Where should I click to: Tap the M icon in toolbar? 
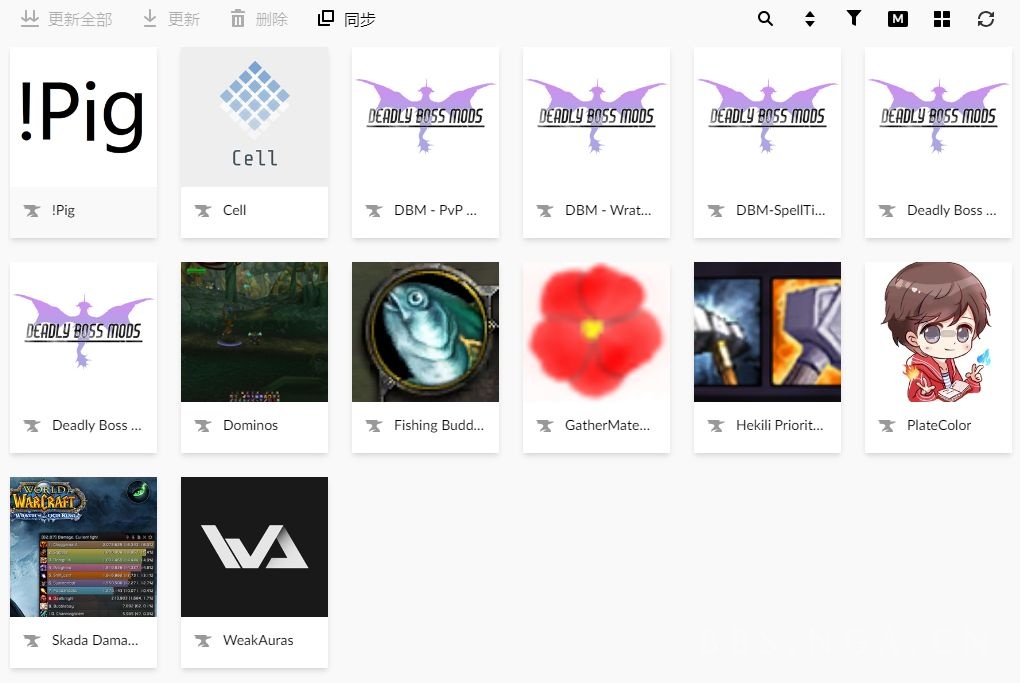[897, 19]
